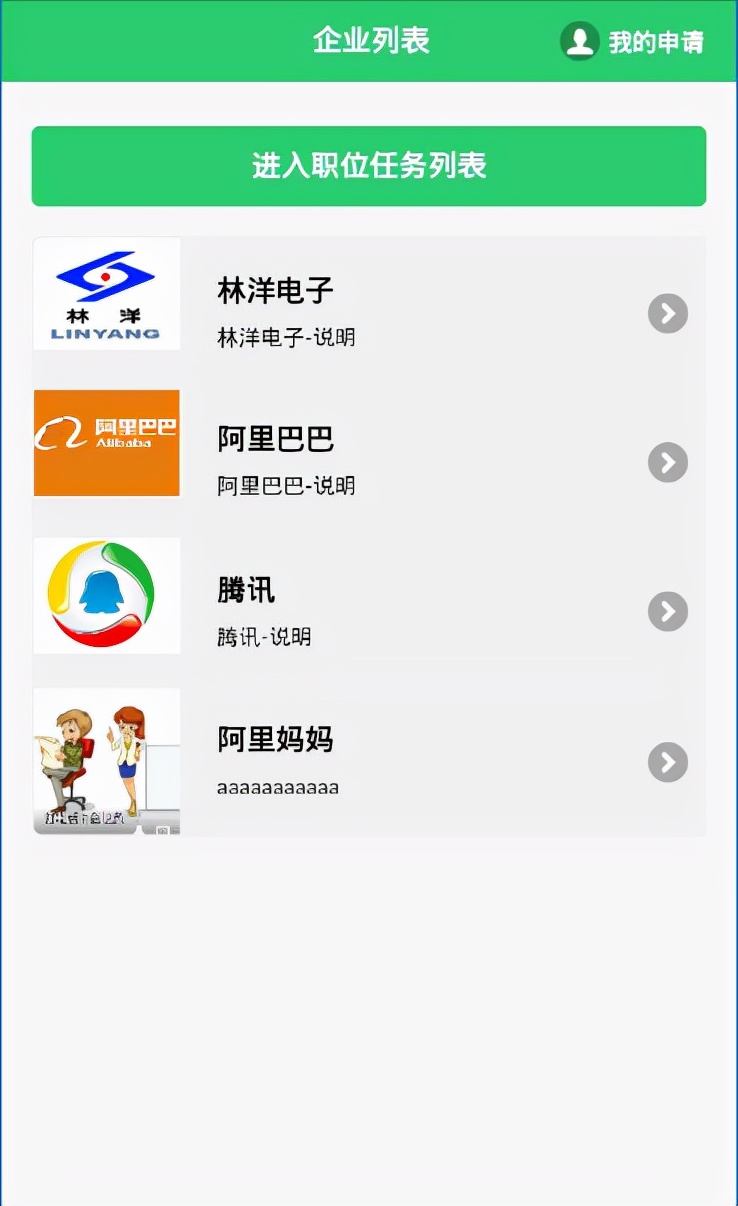This screenshot has width=738, height=1206.
Task: Open 阿里妈妈 details via the right chevron
Action: 667,762
